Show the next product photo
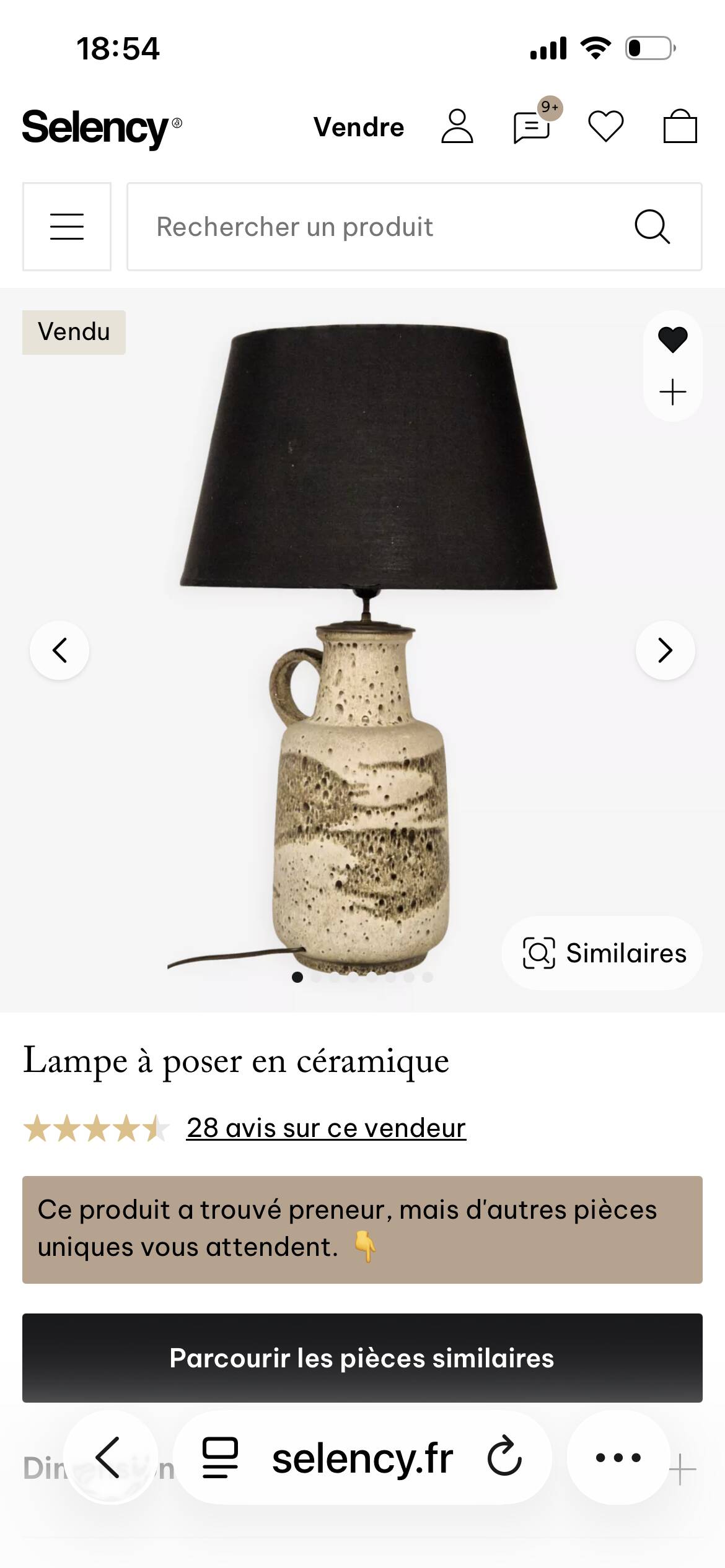 664,650
